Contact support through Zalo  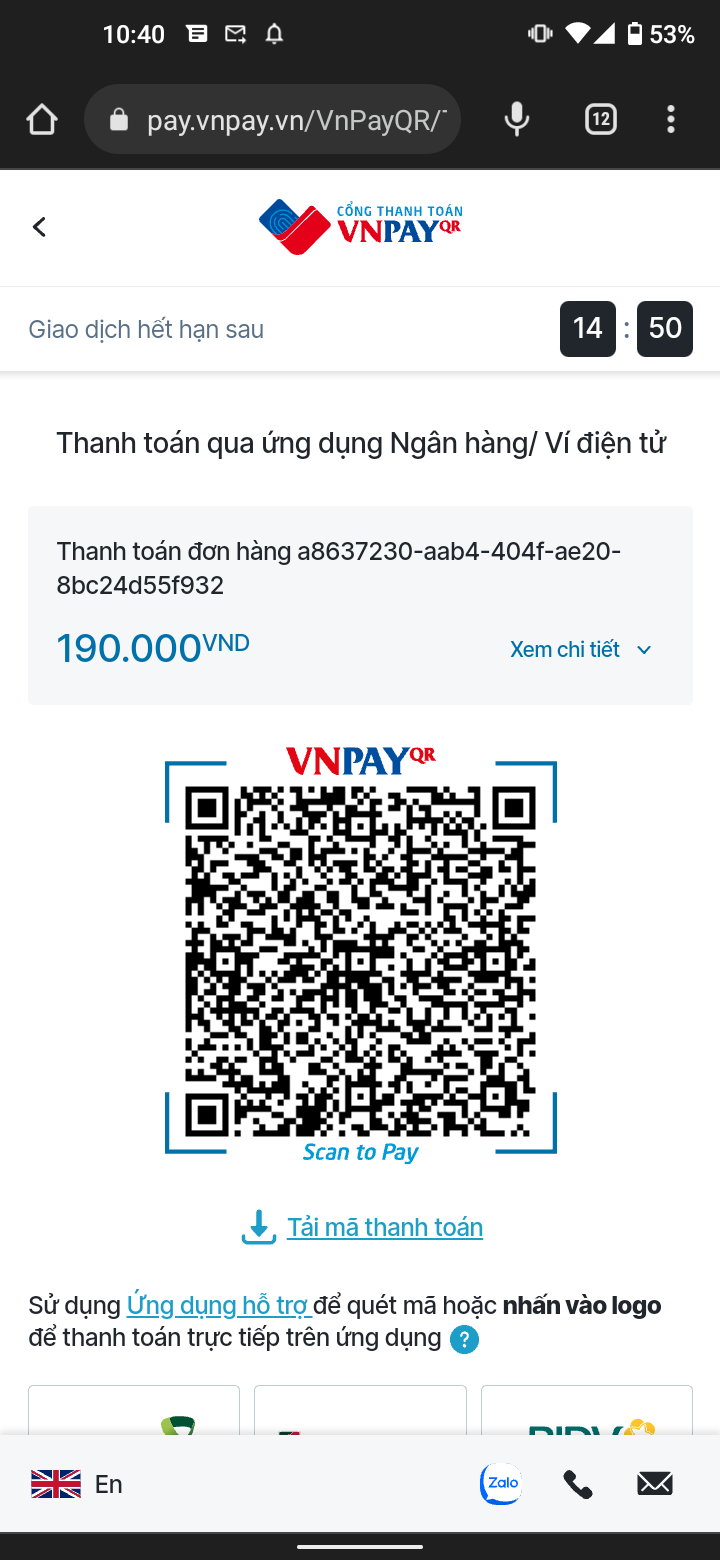(500, 1484)
